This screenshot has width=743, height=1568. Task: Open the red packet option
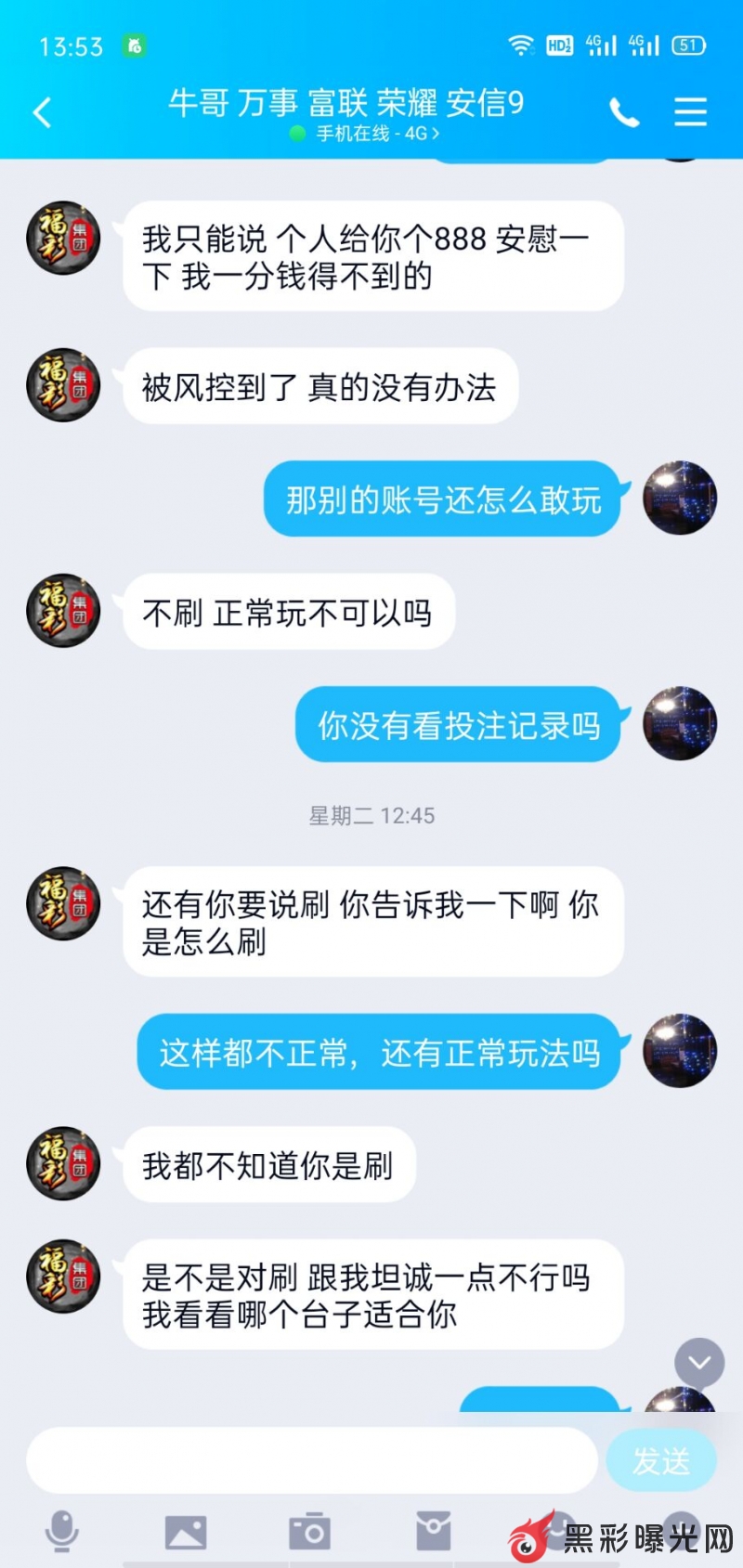pos(433,1532)
